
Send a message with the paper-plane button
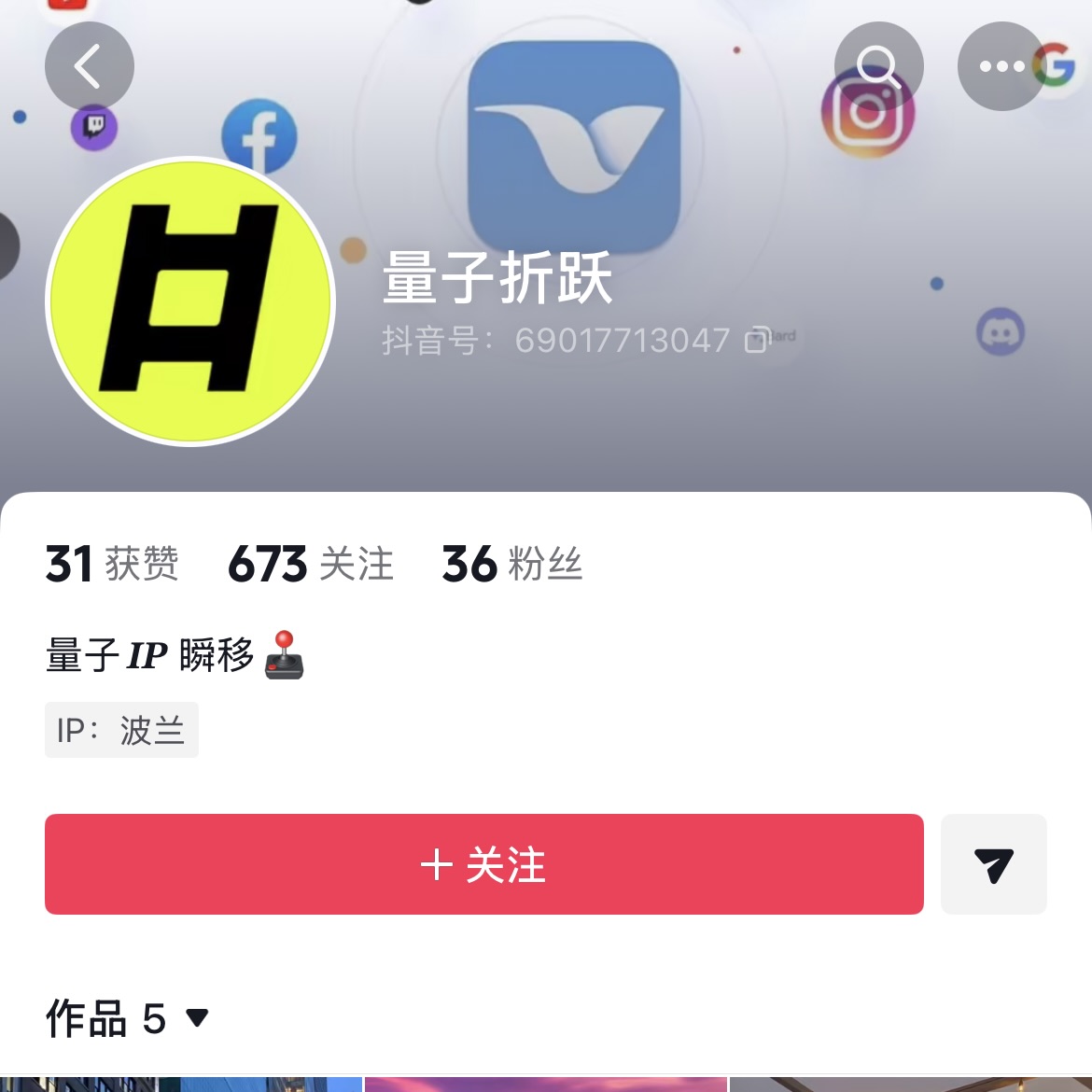pyautogui.click(x=993, y=864)
